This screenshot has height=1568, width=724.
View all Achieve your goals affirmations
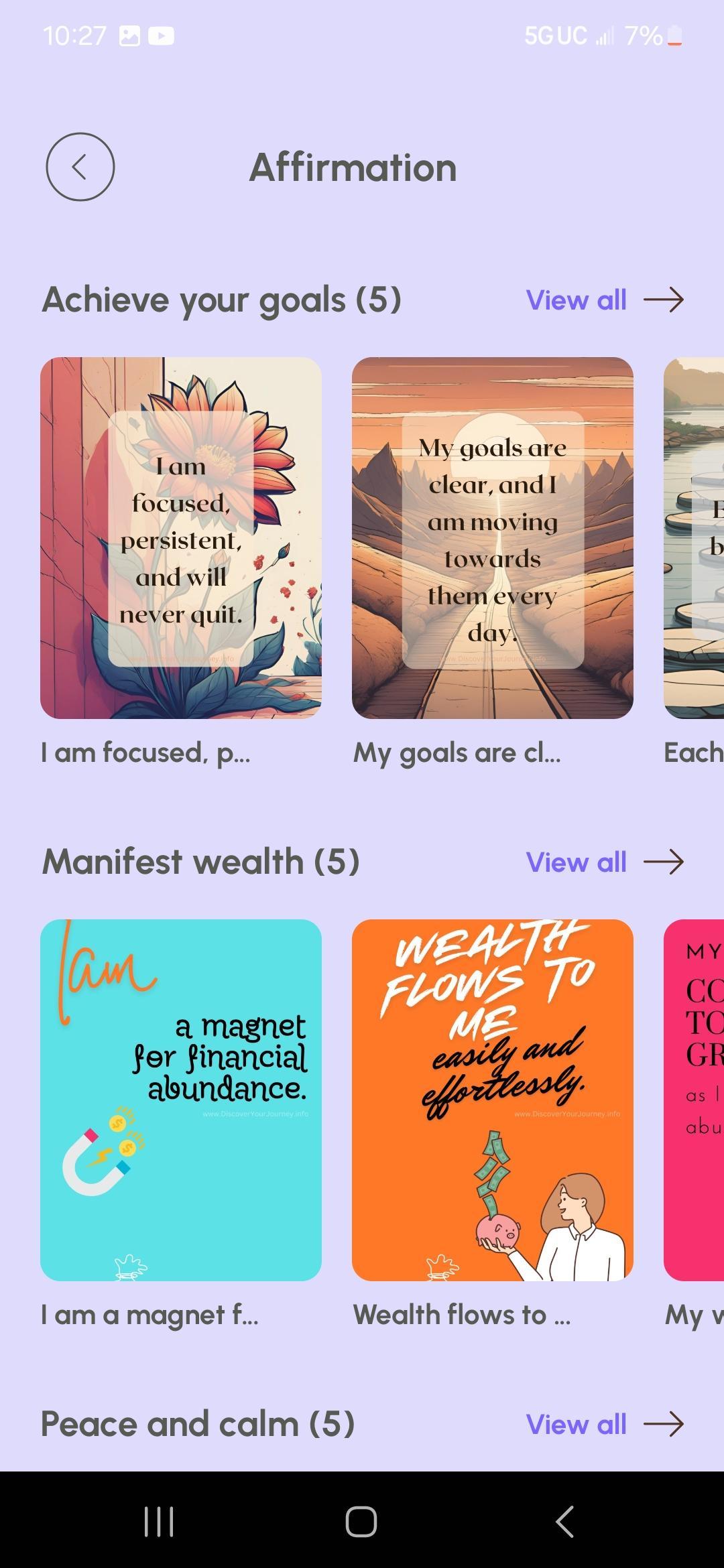pos(603,300)
